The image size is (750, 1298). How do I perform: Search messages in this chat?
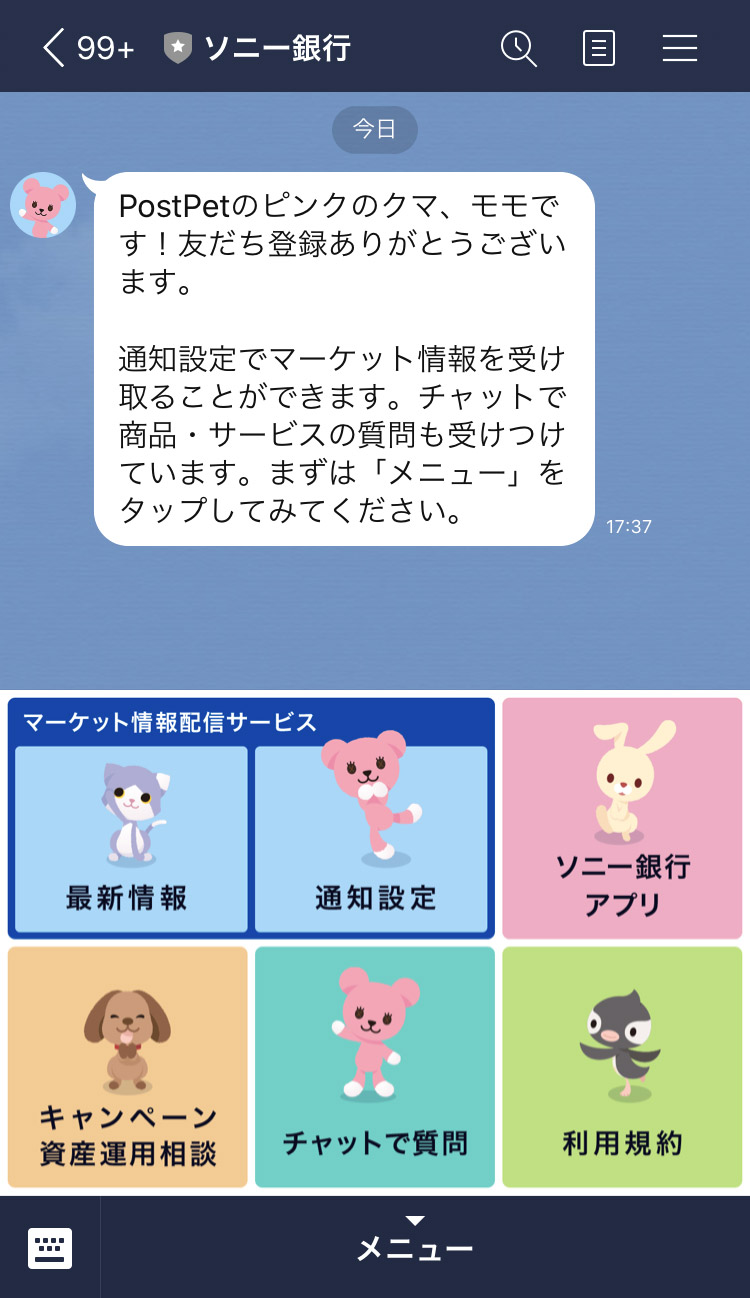(x=518, y=47)
